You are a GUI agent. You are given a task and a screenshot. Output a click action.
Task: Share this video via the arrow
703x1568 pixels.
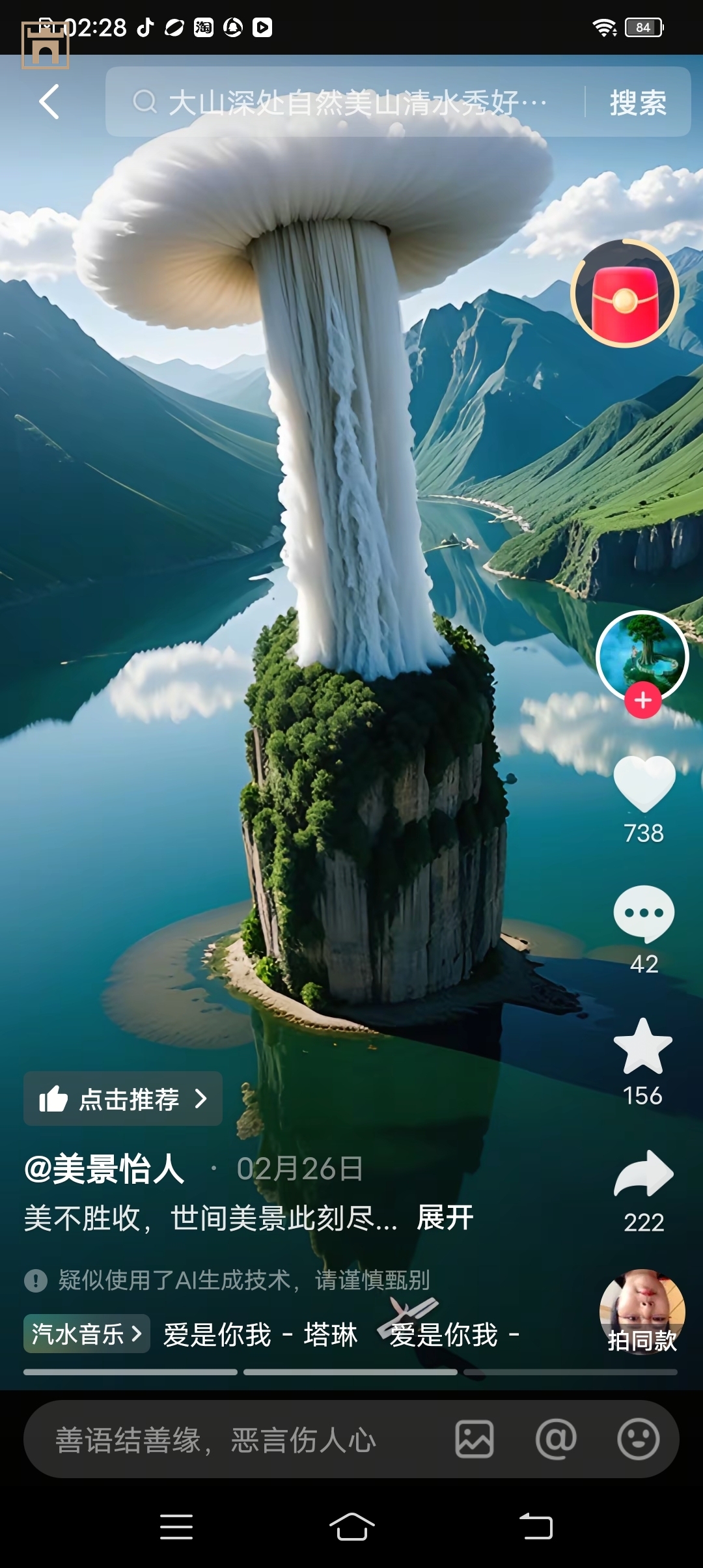[644, 1174]
